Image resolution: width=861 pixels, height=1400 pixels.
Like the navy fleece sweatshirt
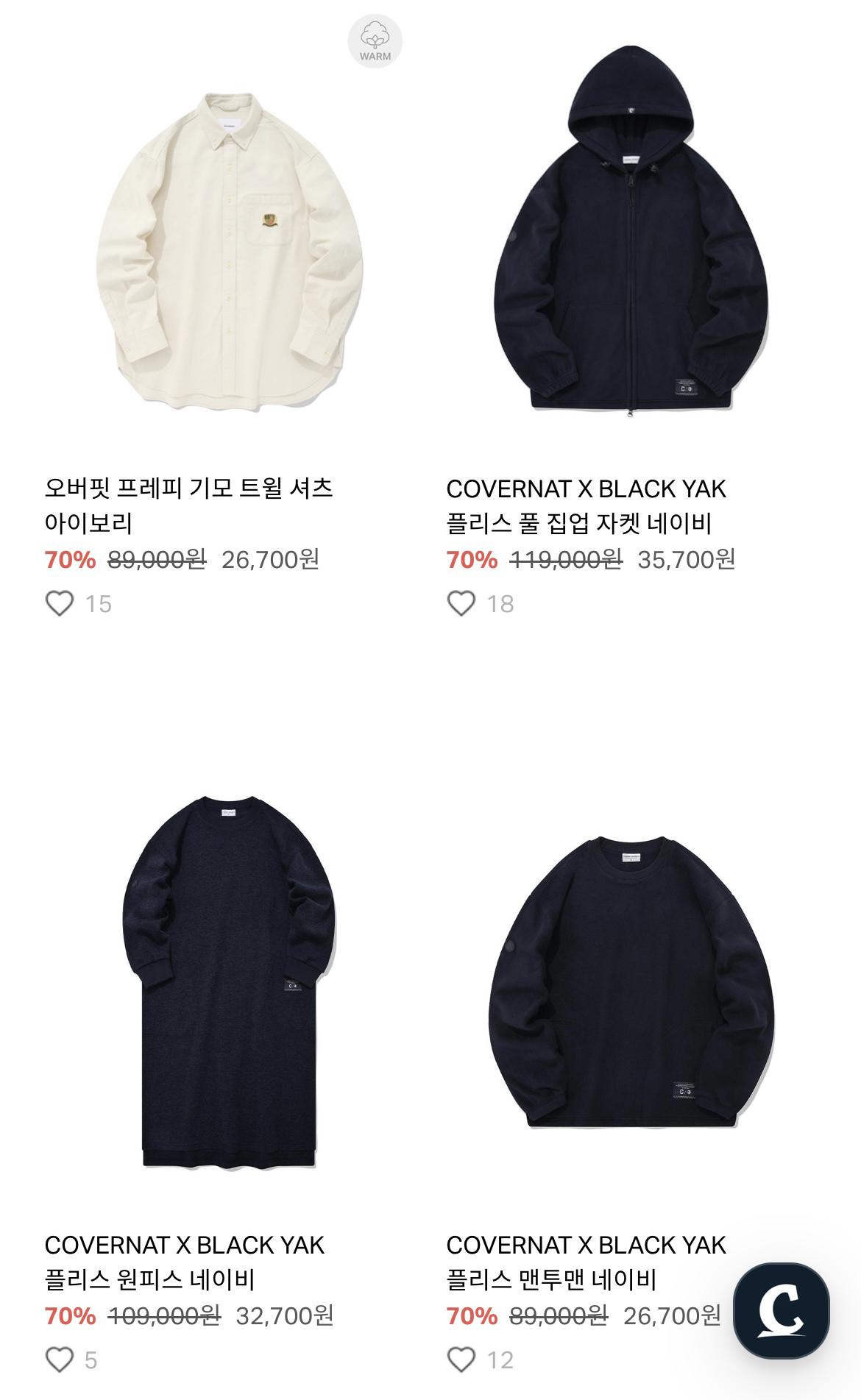tap(461, 1360)
